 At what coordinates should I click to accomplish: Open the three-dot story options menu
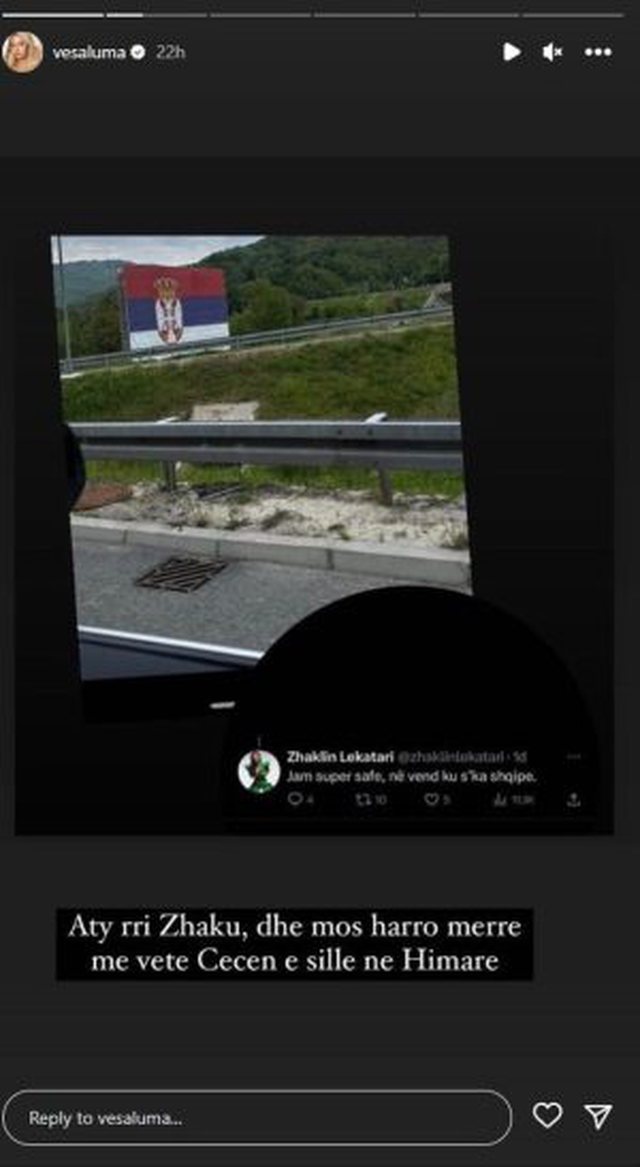coord(597,52)
